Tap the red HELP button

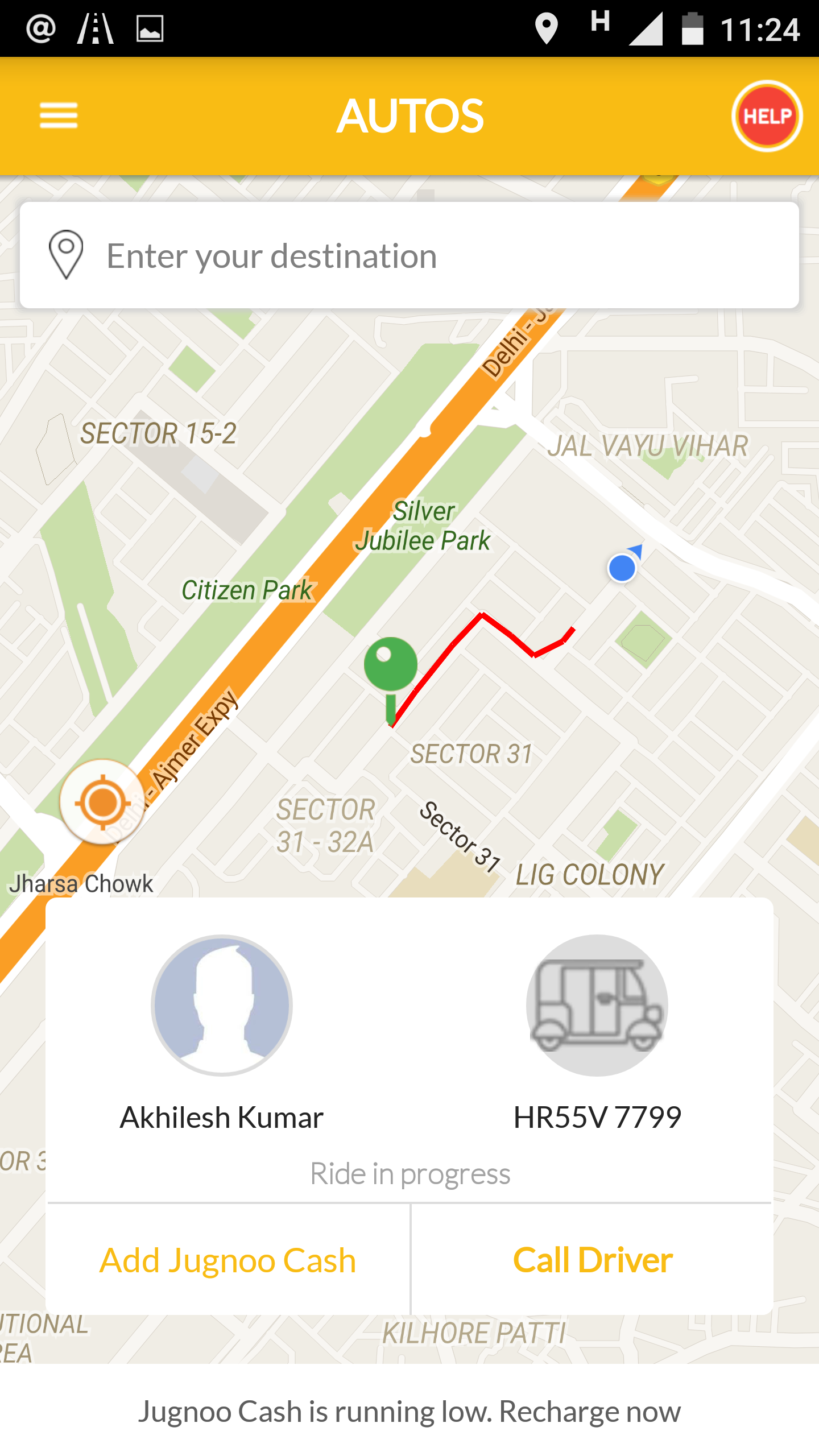tap(767, 116)
